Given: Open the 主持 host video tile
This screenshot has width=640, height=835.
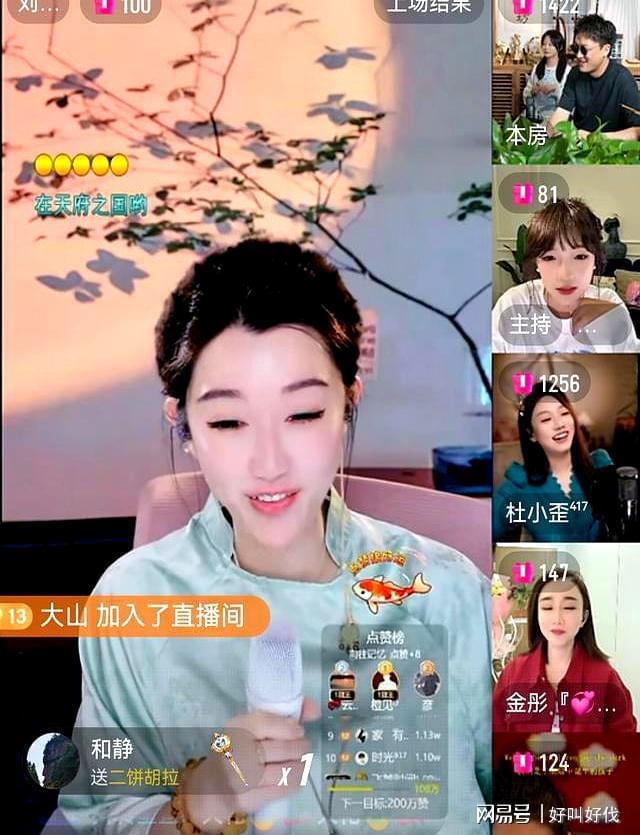Looking at the screenshot, I should click(x=566, y=262).
